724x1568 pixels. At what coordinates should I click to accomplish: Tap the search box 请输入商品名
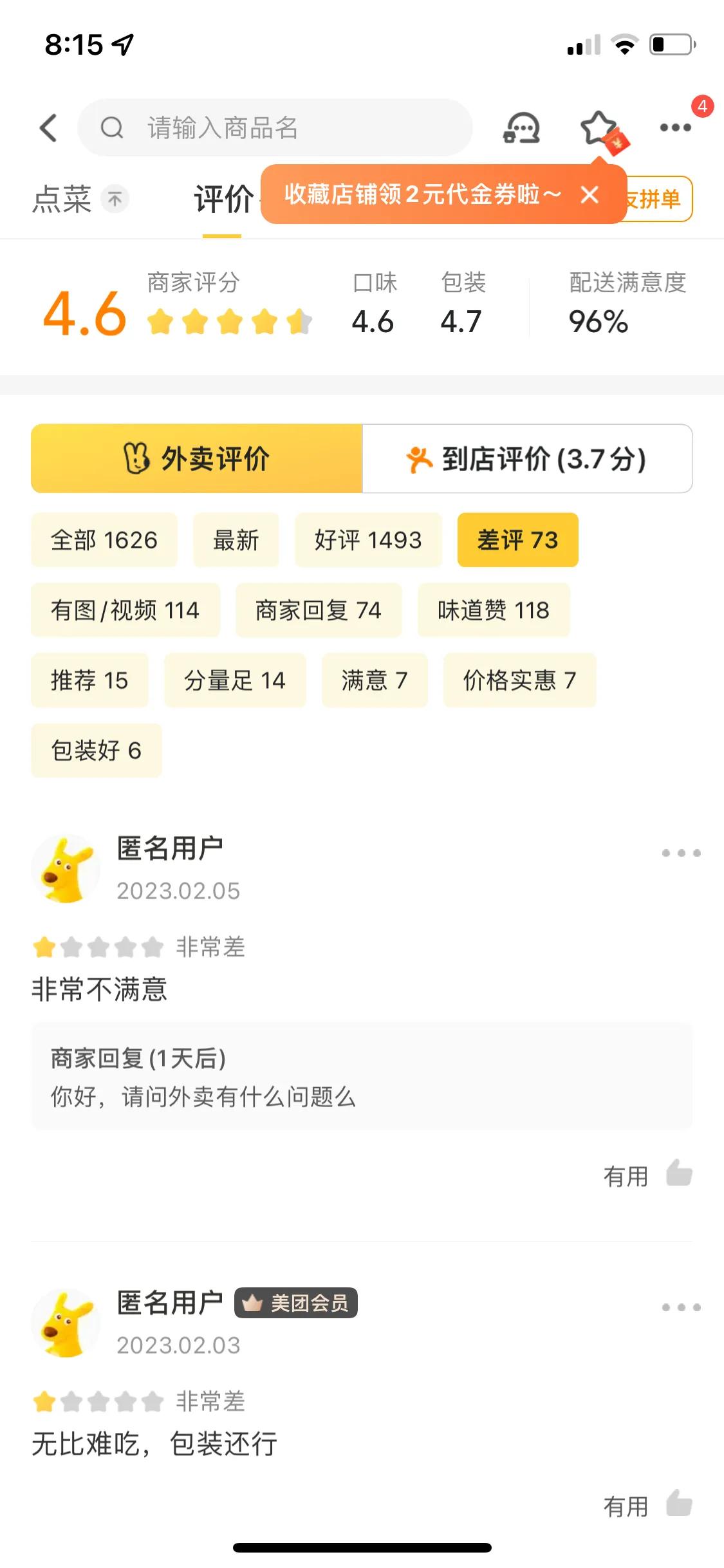[x=277, y=127]
